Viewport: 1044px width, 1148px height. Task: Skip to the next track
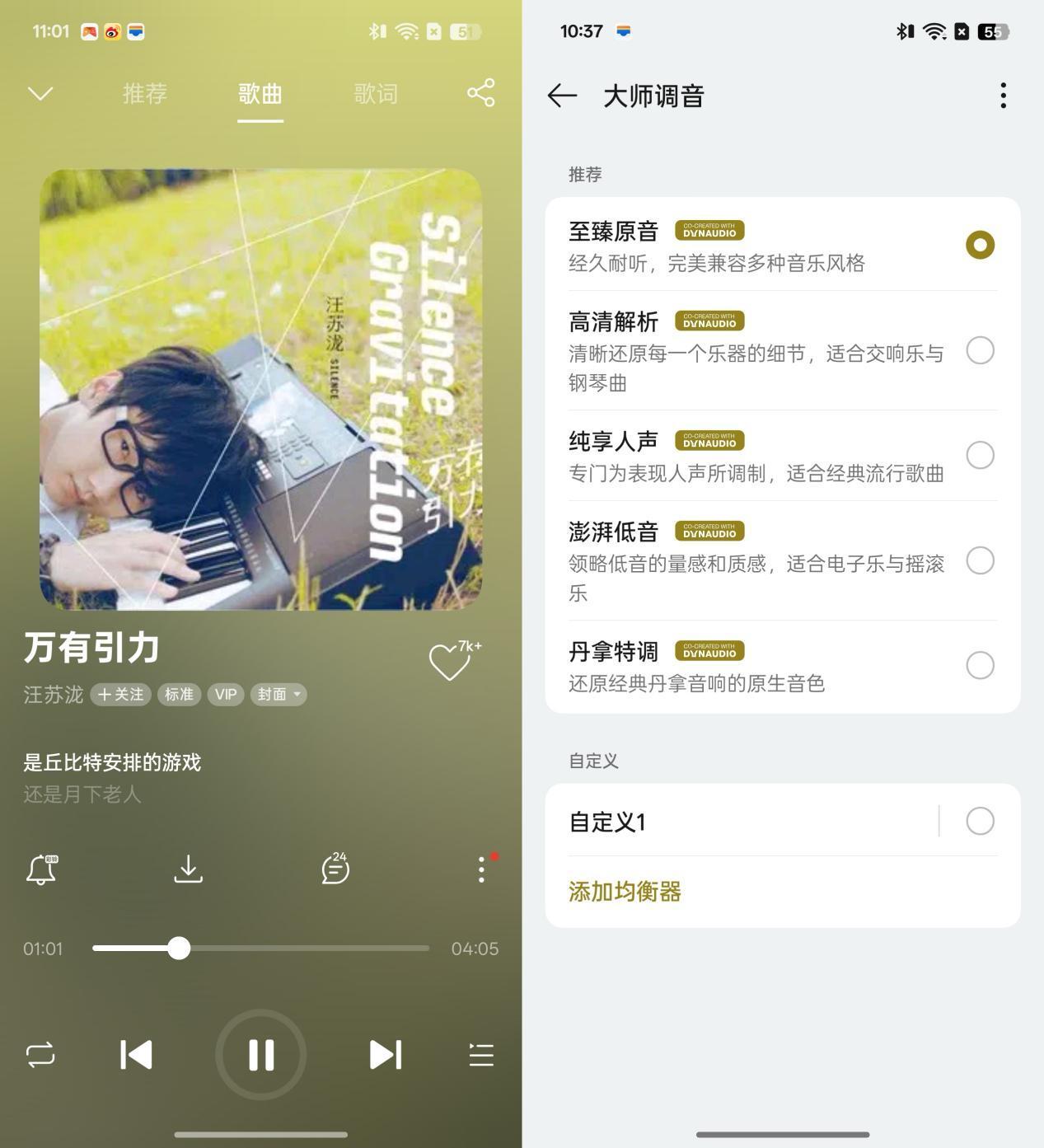click(x=385, y=1055)
